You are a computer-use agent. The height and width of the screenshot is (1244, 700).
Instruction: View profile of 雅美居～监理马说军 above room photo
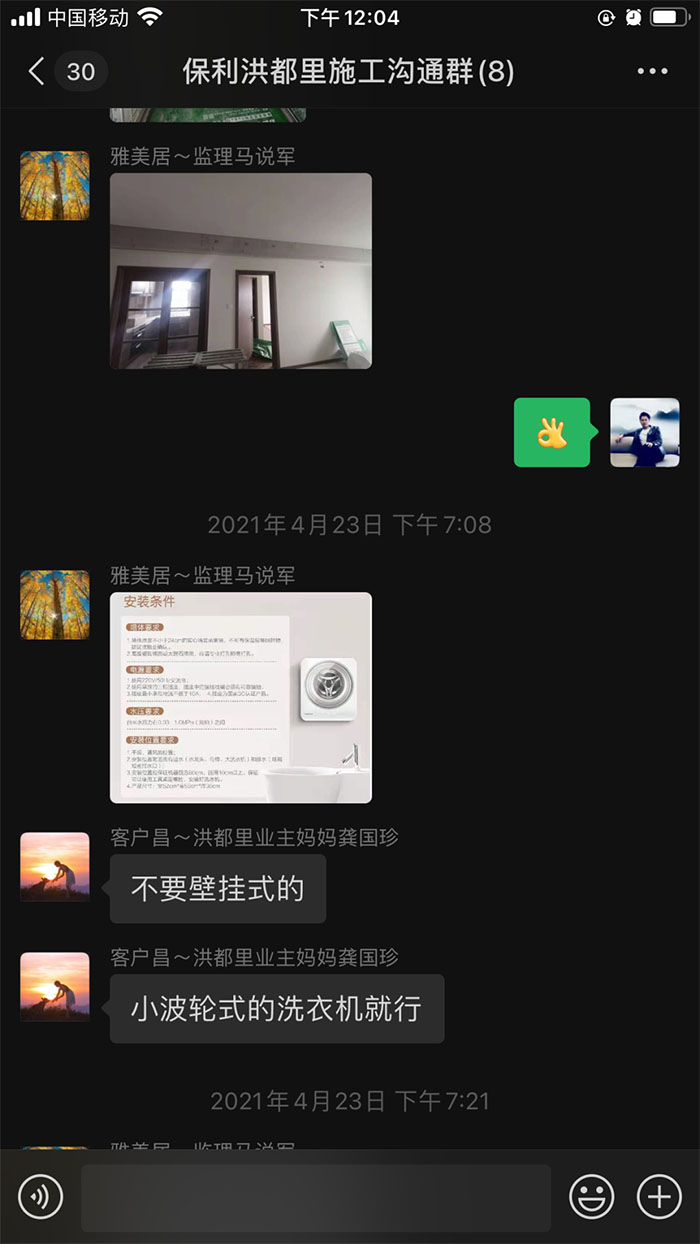(55, 185)
